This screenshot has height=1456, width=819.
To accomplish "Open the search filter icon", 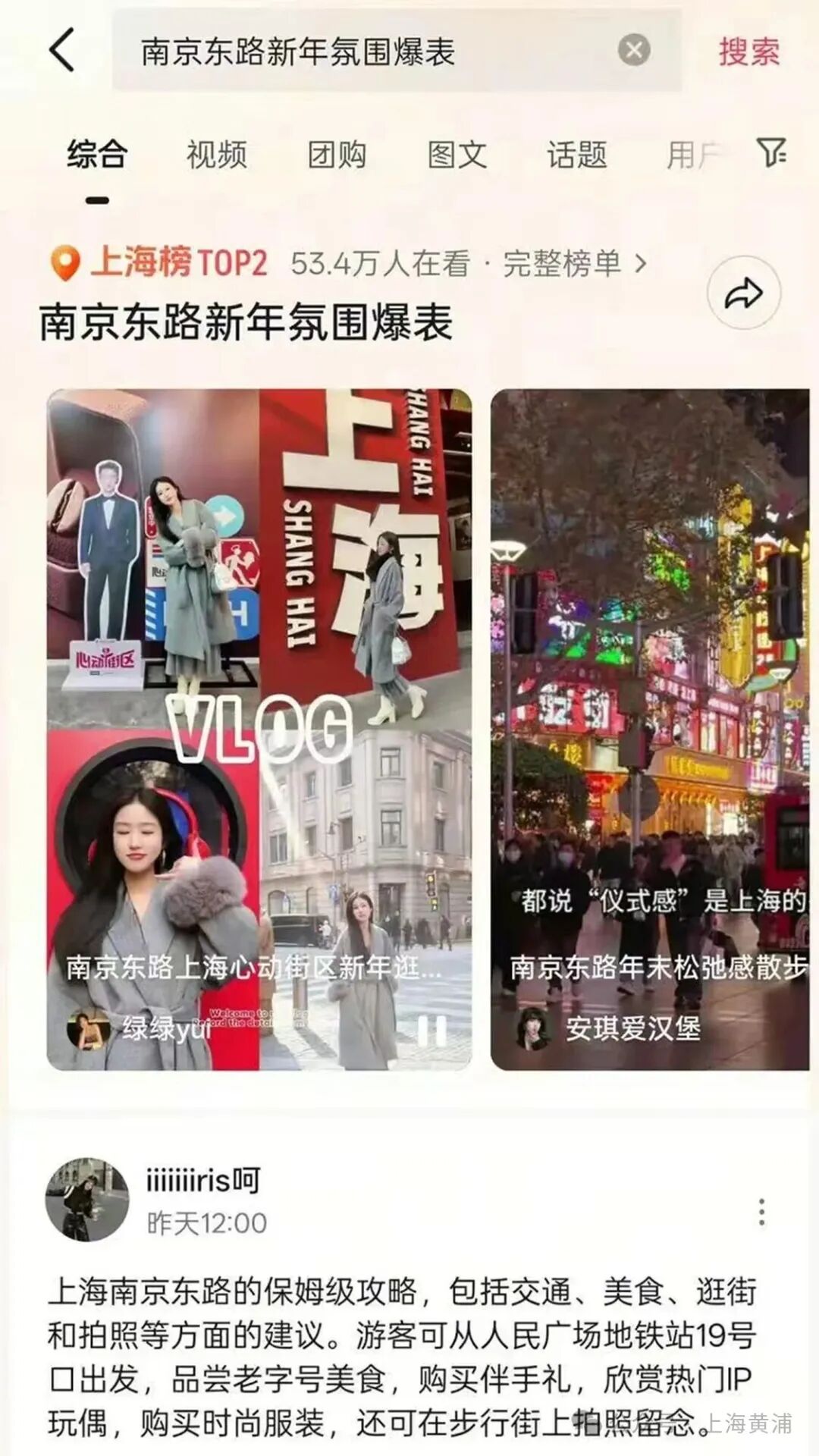I will 771,153.
